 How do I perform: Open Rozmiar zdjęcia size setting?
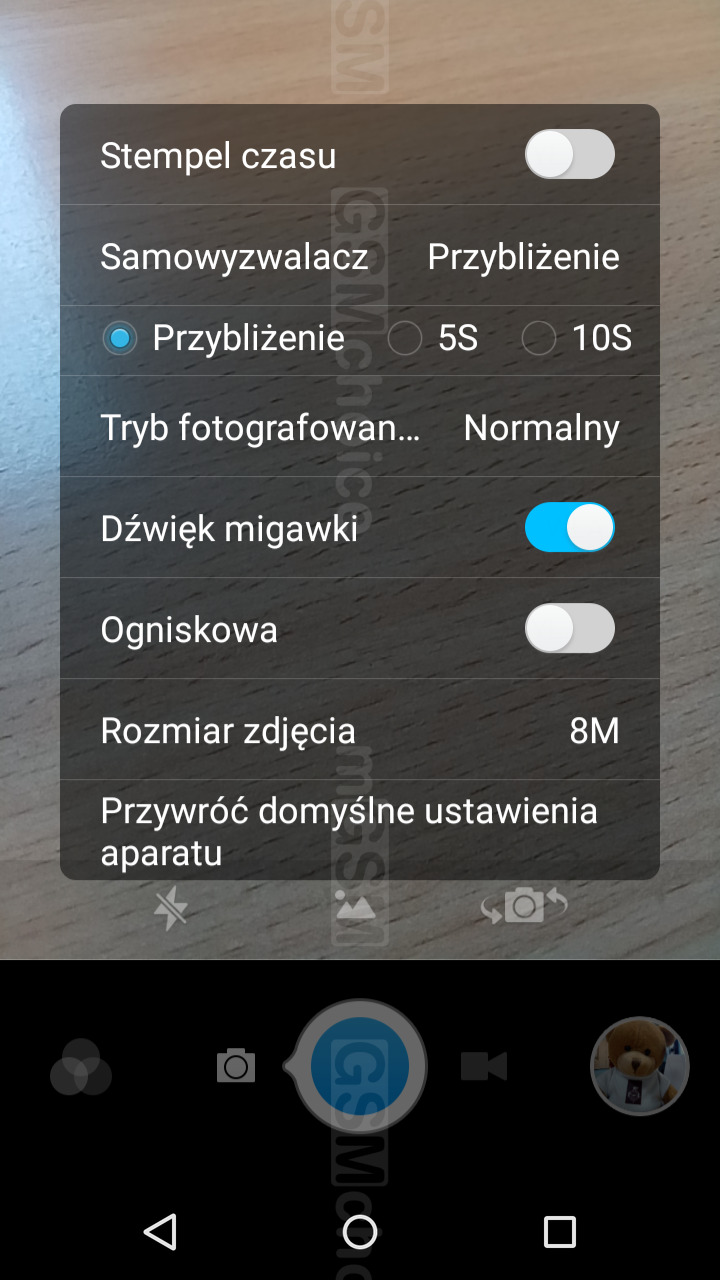click(x=360, y=730)
